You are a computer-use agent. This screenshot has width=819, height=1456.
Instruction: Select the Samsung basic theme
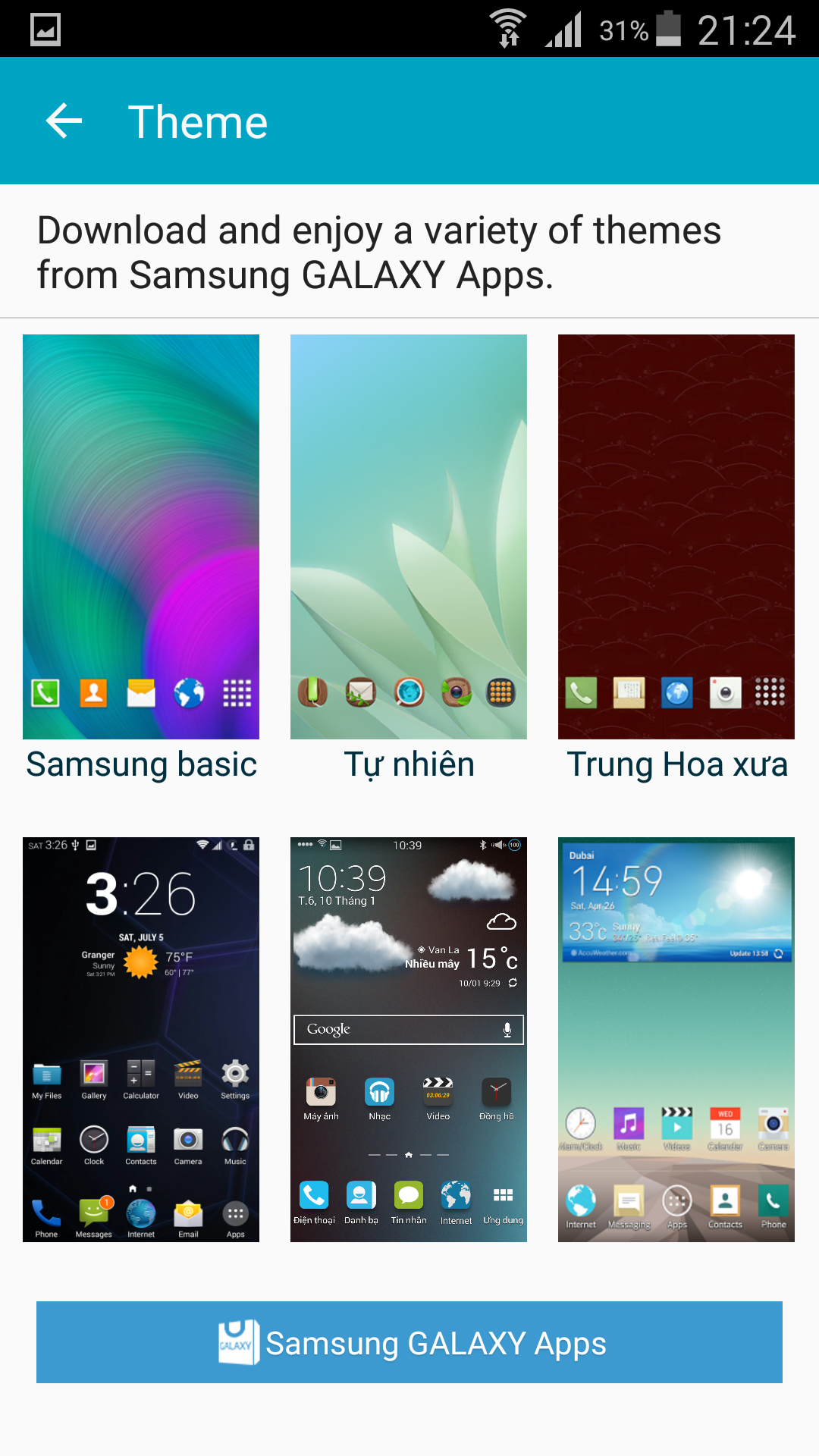click(141, 537)
